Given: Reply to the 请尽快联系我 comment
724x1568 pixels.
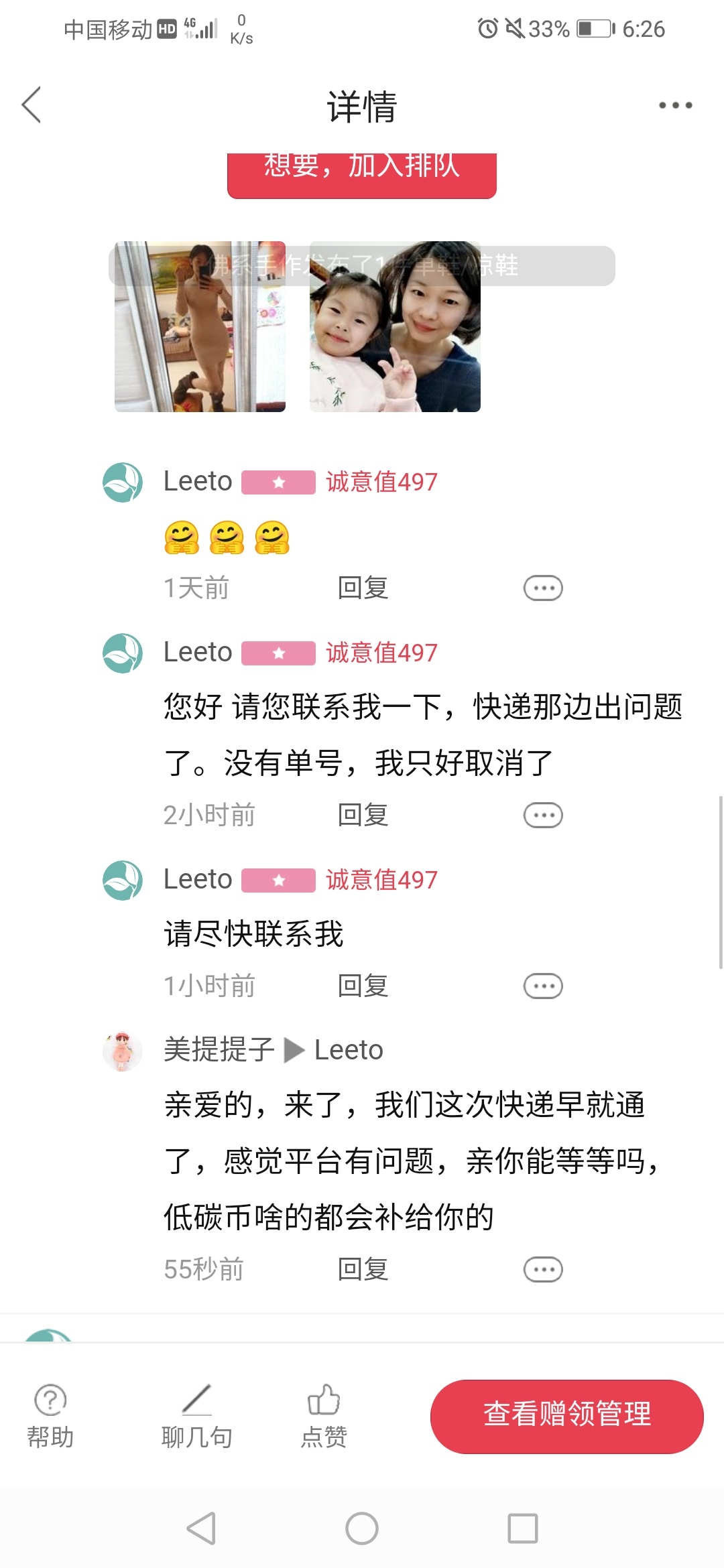Looking at the screenshot, I should pos(363,986).
